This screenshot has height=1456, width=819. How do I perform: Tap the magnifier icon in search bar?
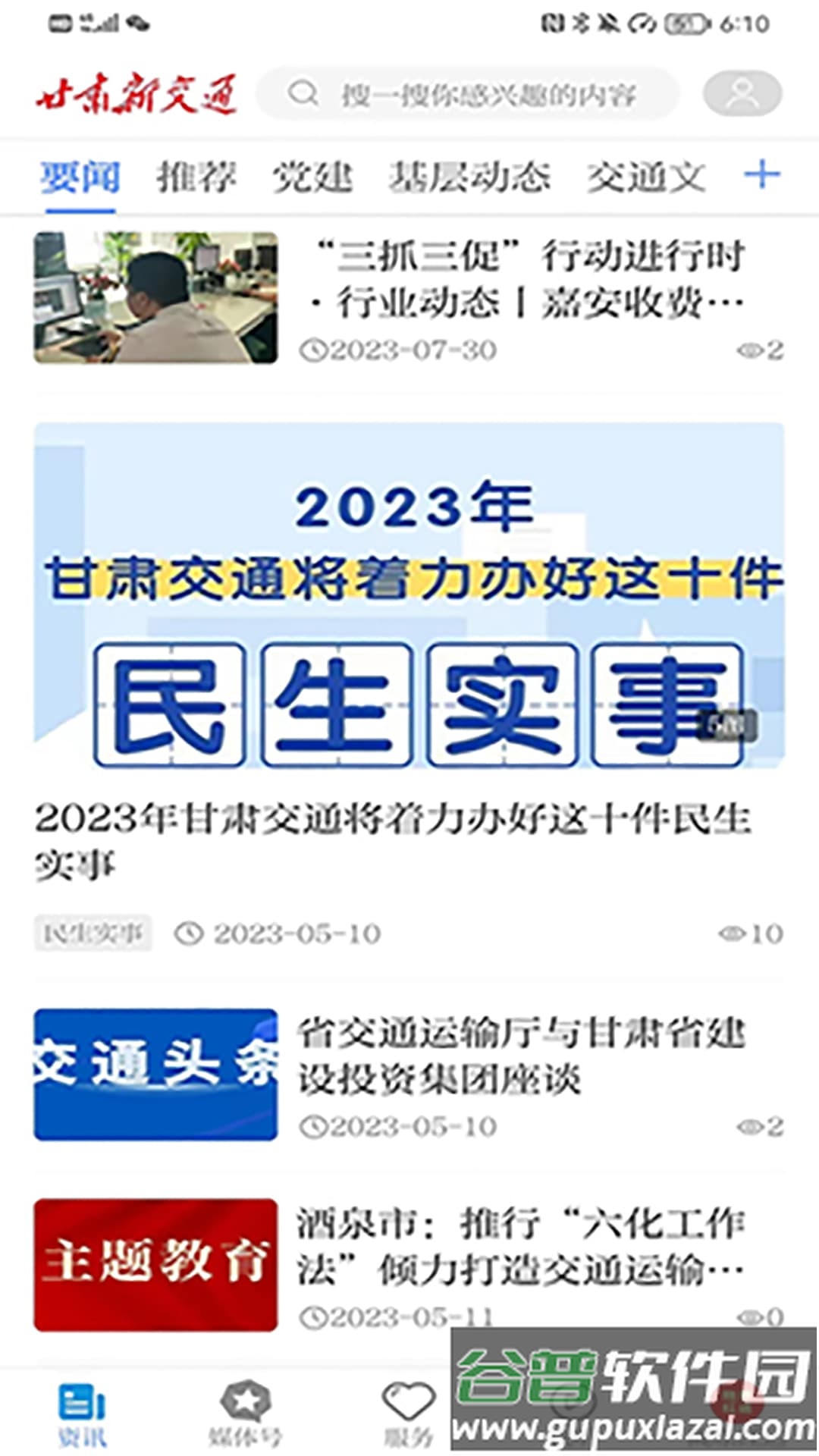pyautogui.click(x=303, y=93)
